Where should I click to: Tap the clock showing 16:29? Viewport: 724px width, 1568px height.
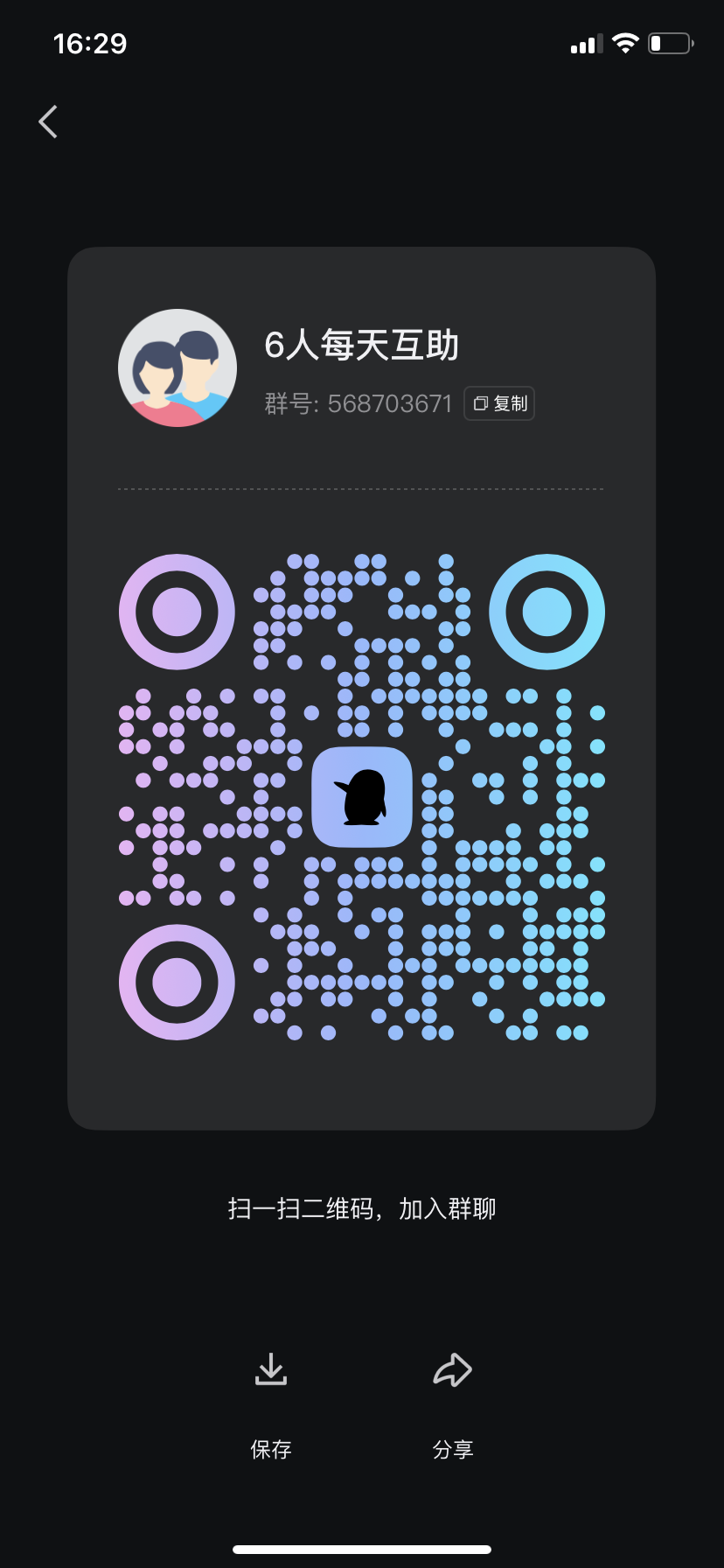point(90,42)
